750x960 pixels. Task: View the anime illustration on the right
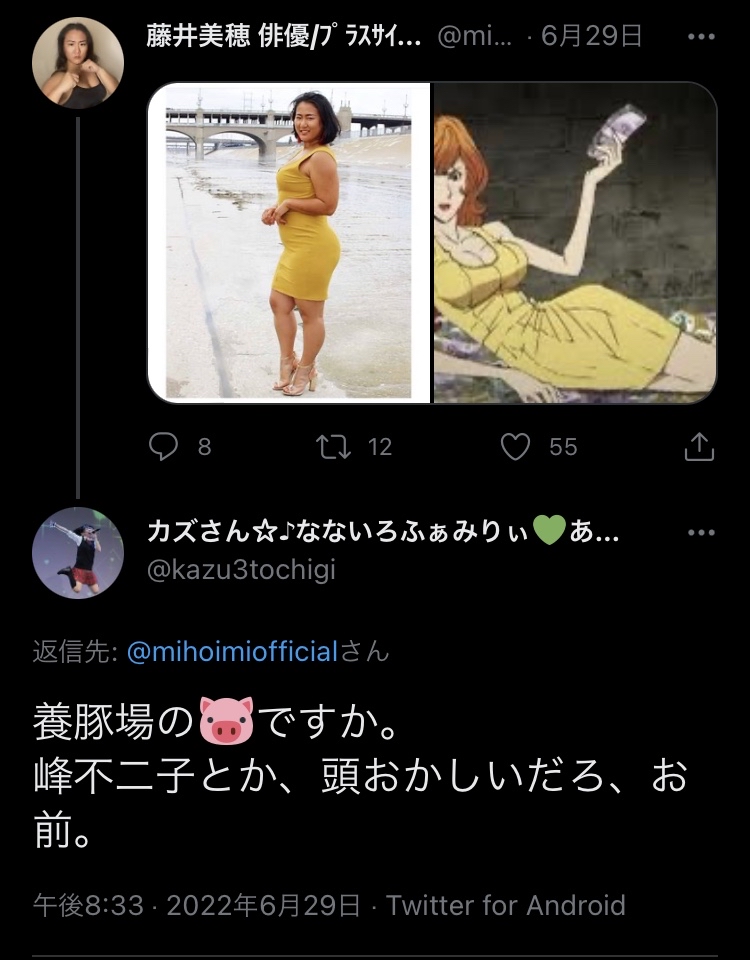click(x=575, y=242)
